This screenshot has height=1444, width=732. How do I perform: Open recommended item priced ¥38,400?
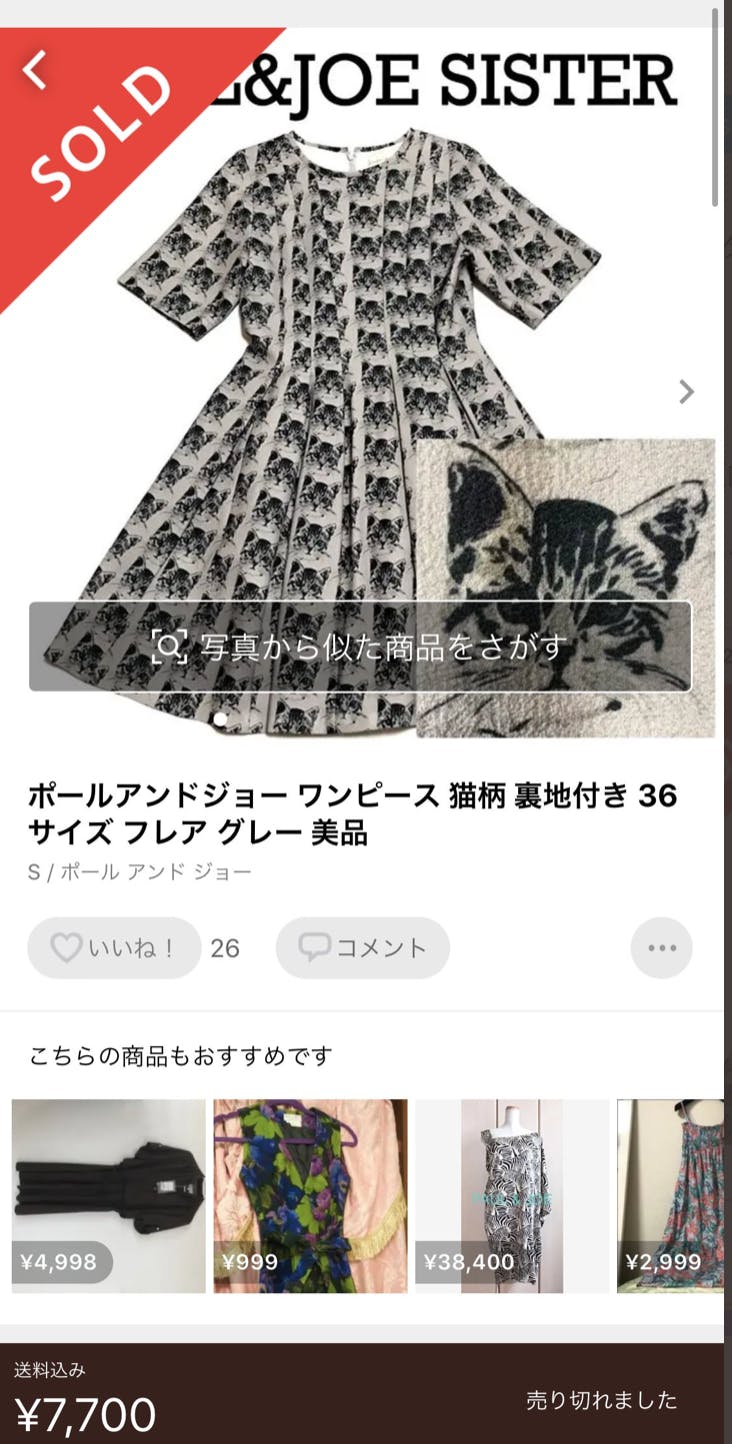[x=512, y=1196]
